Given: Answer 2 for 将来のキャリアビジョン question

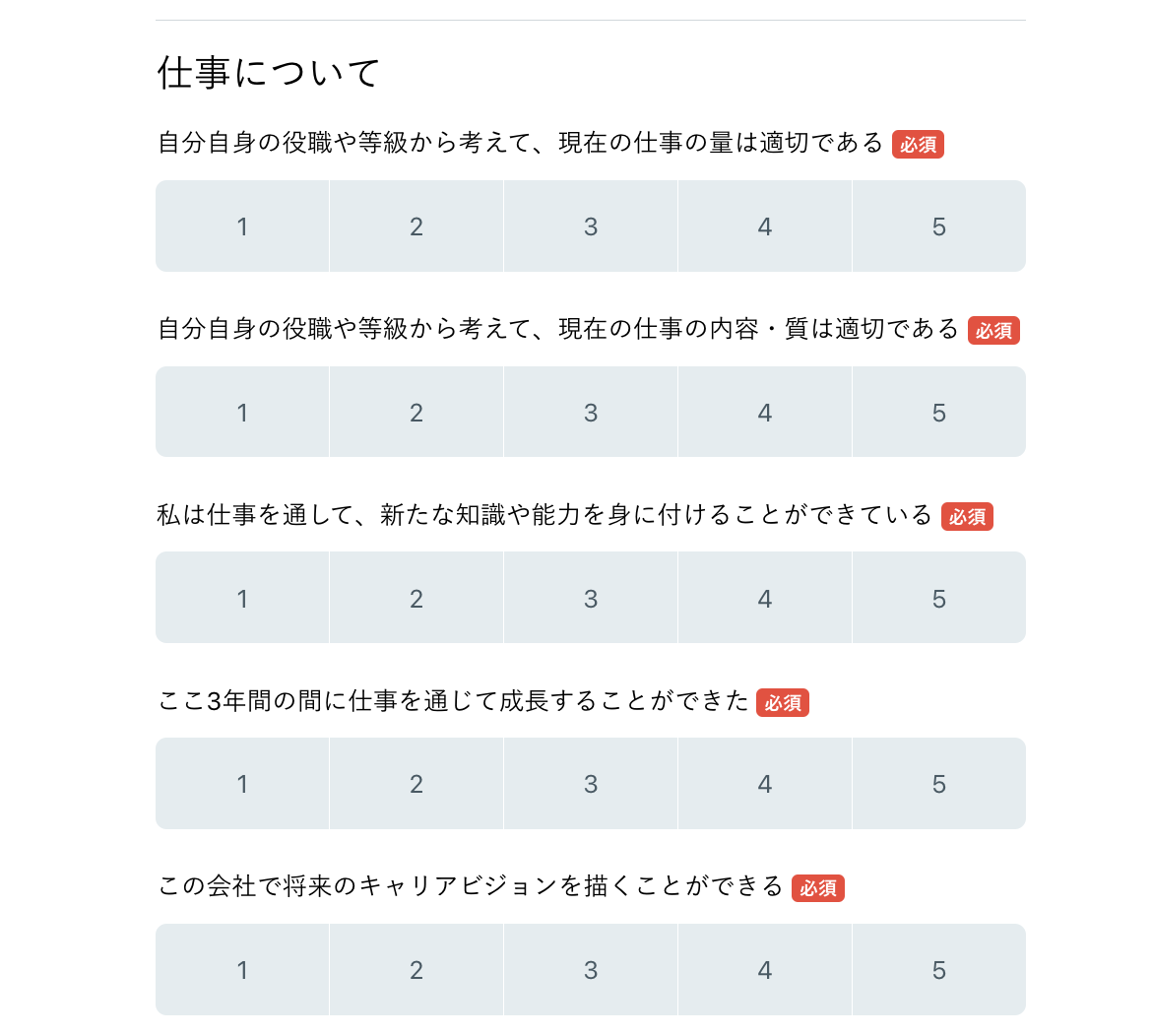Looking at the screenshot, I should point(416,970).
